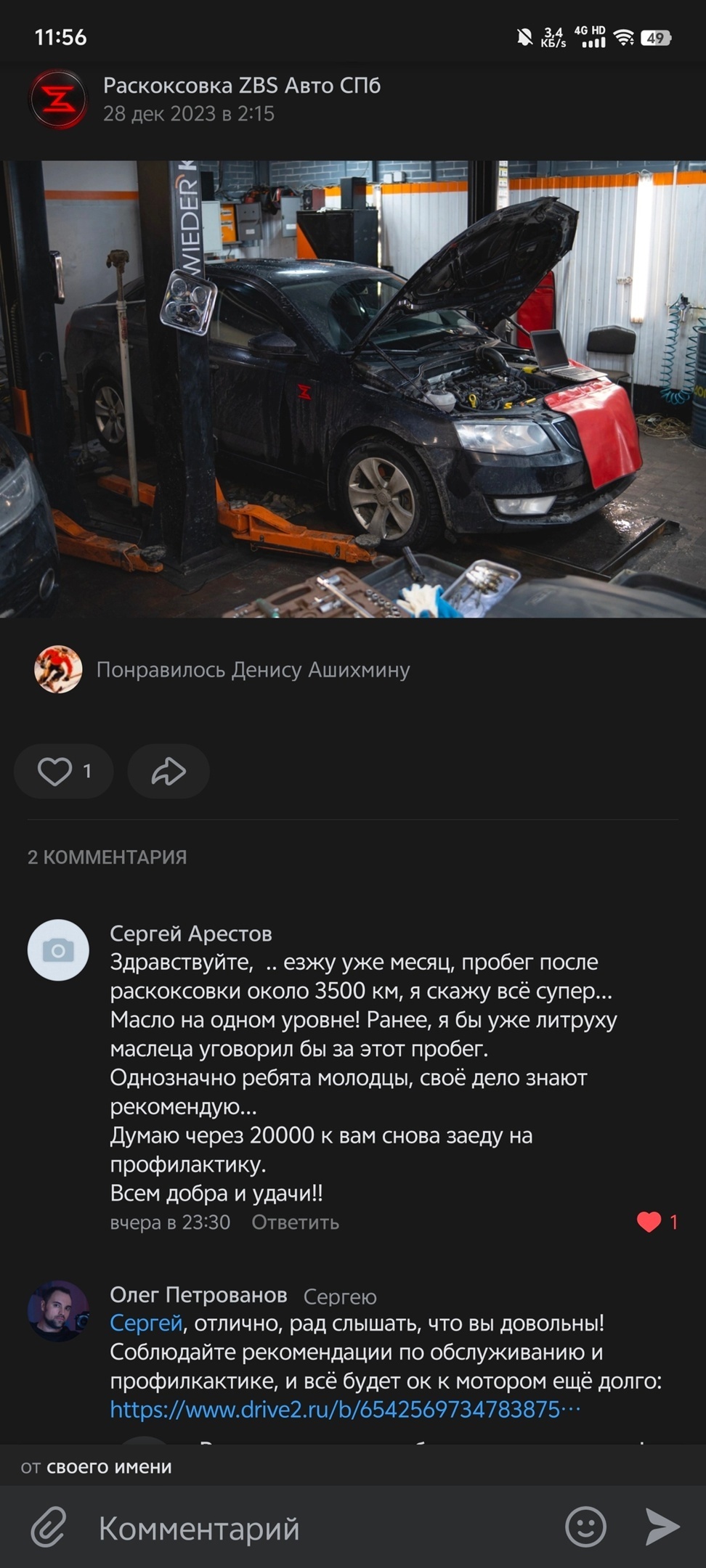Focus the Комментарий input field
The width and height of the screenshot is (706, 1568).
tap(320, 1529)
